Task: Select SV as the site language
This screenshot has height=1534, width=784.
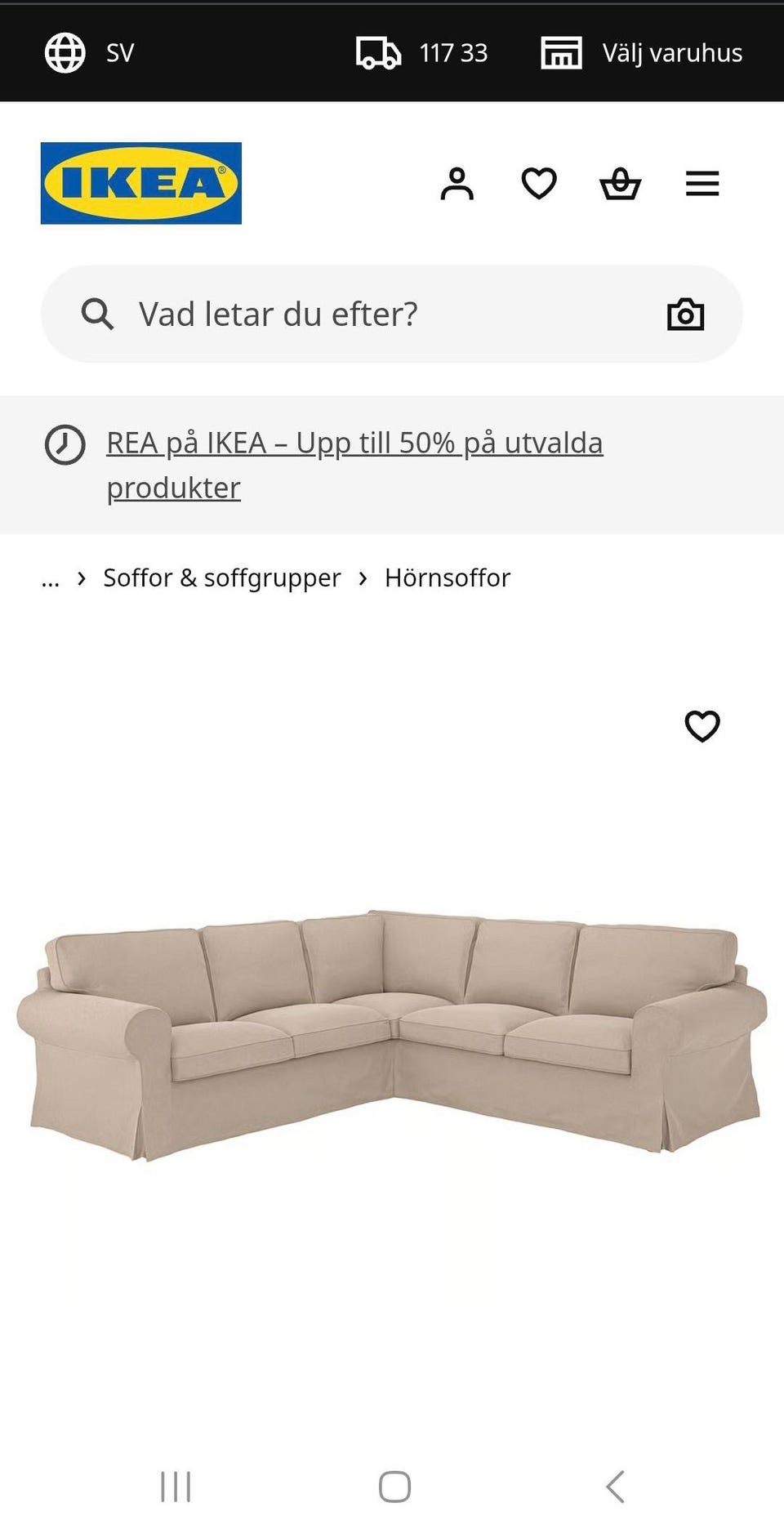Action: 119,52
